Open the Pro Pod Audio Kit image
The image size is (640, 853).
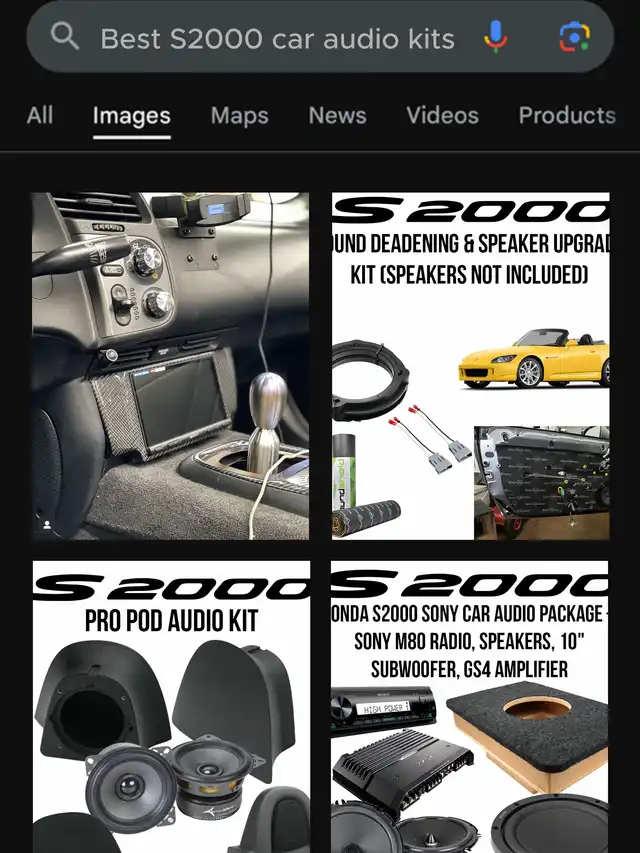pos(171,706)
